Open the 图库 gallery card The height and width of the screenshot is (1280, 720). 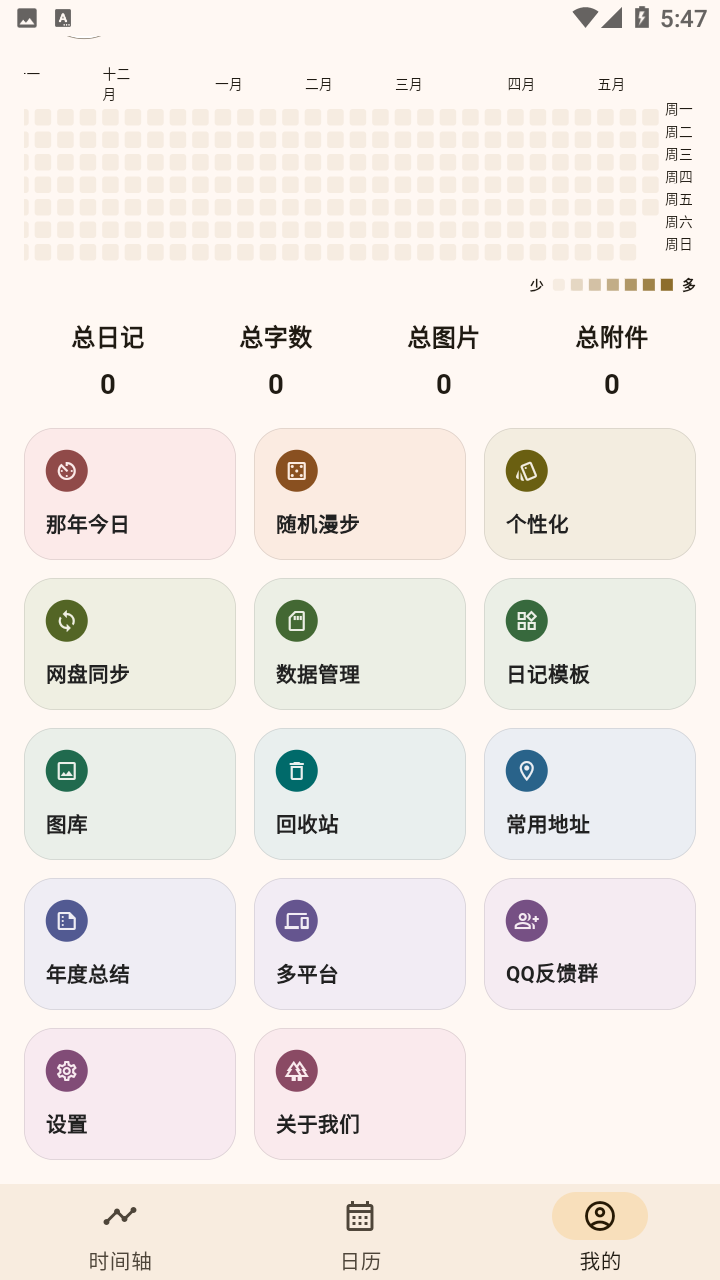(130, 794)
